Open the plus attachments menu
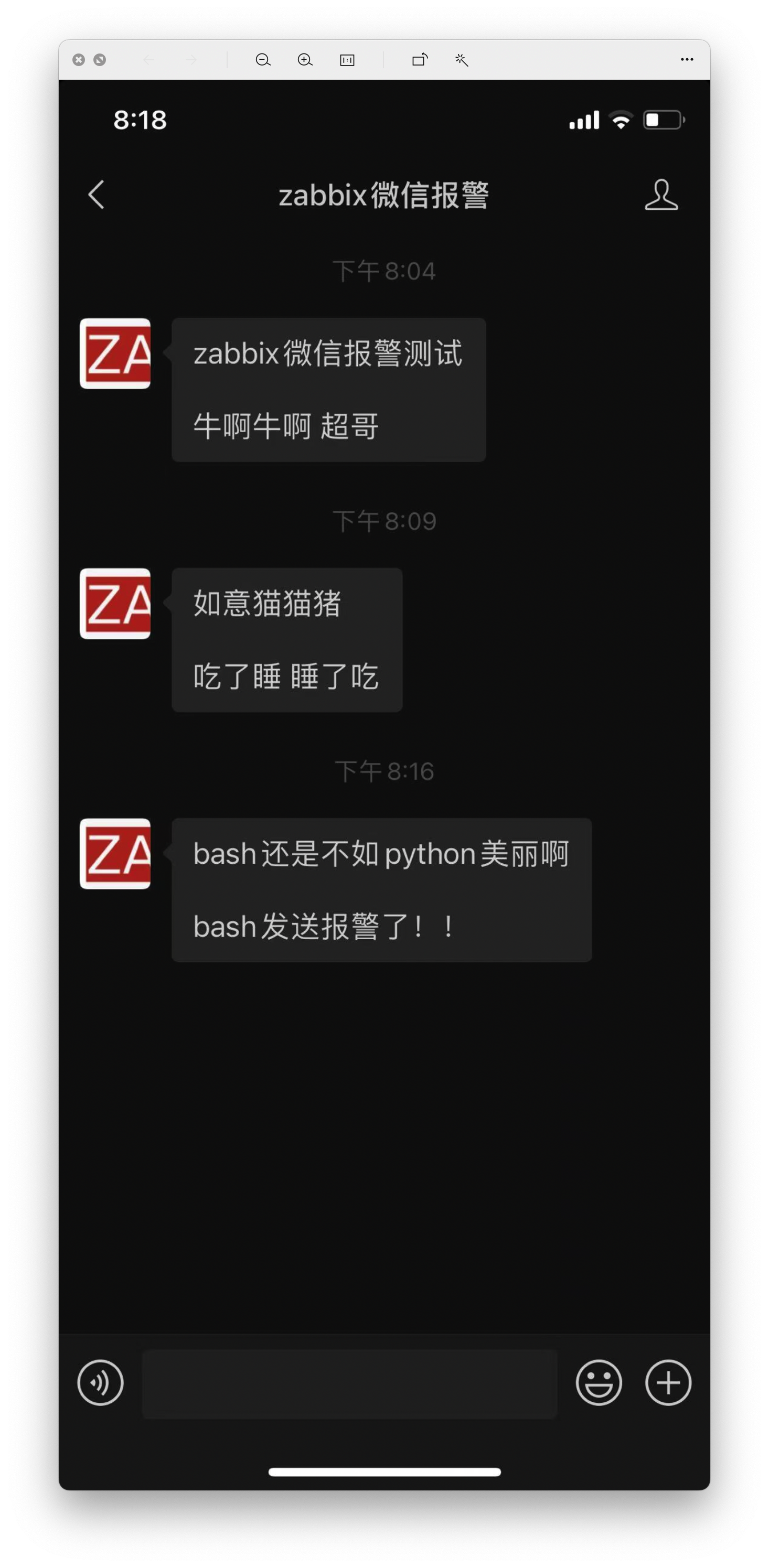 668,1382
